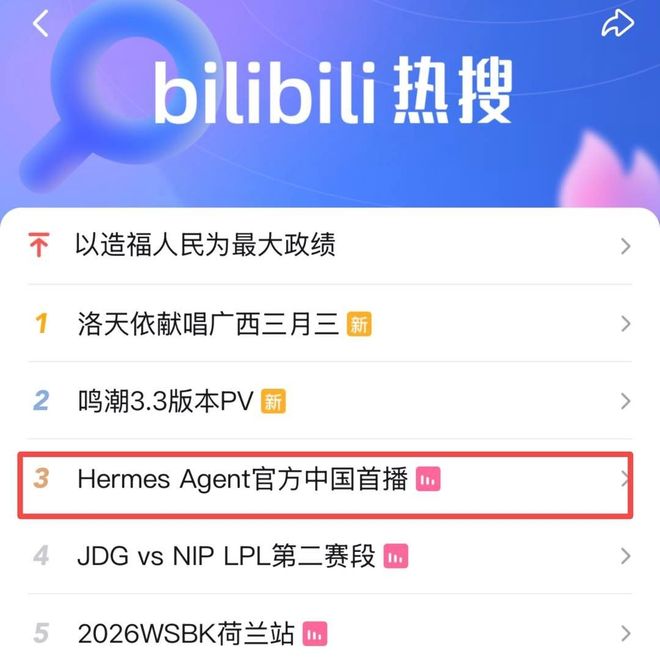Open JDG vs NIP LPL第二赛段

(x=226, y=556)
